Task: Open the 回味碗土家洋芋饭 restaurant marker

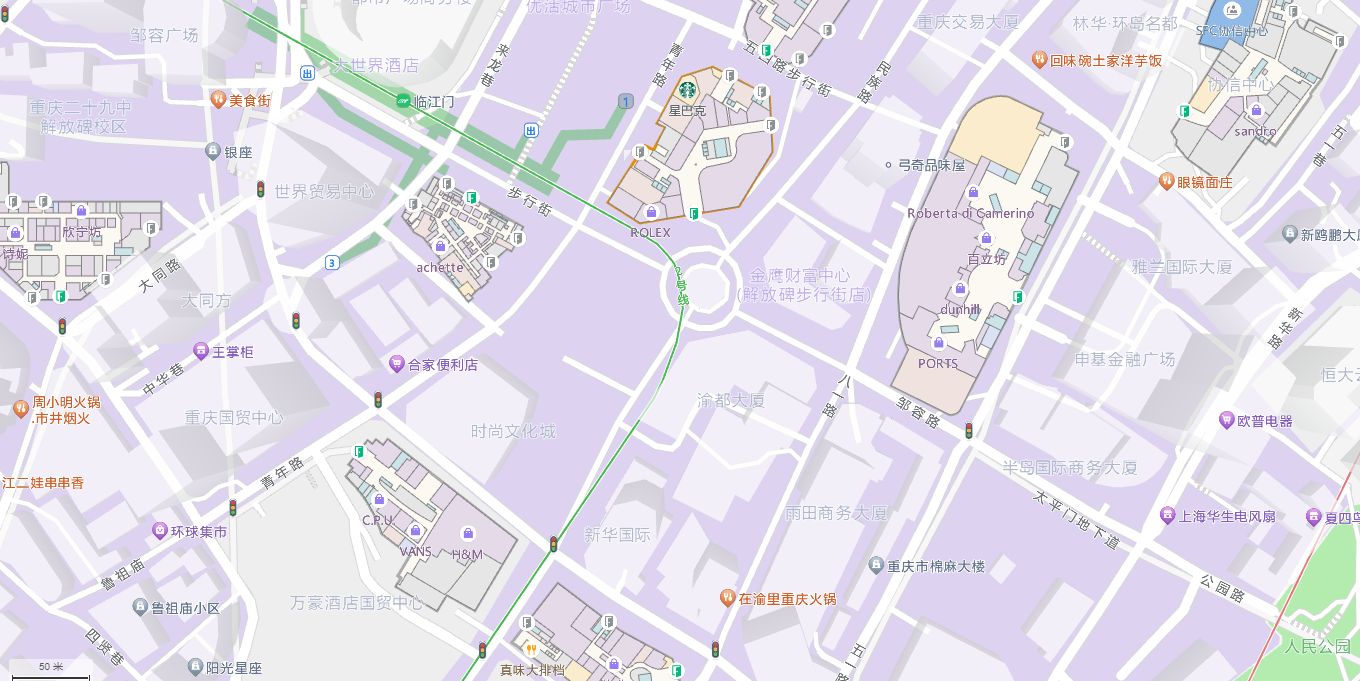Action: tap(1040, 60)
